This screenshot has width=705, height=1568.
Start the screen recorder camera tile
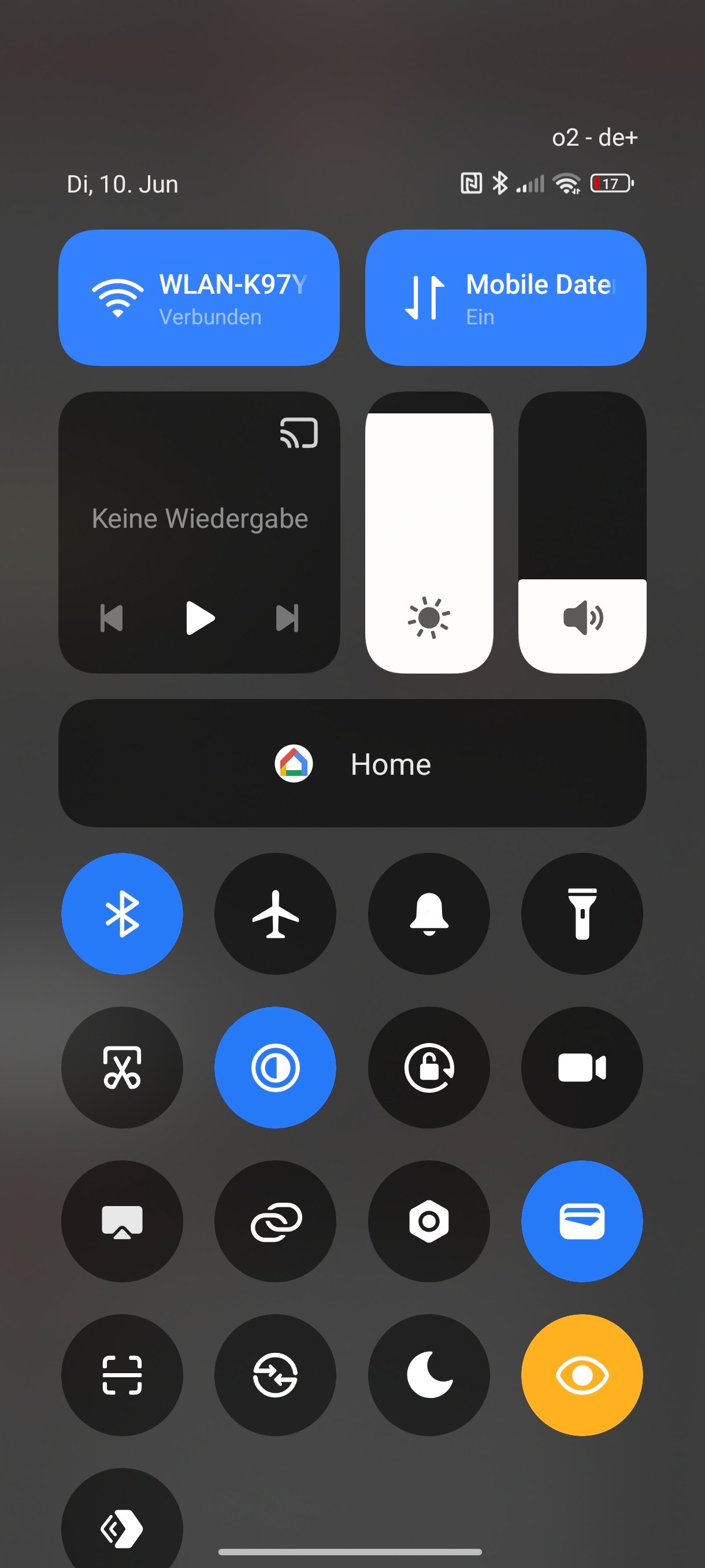coord(582,1068)
